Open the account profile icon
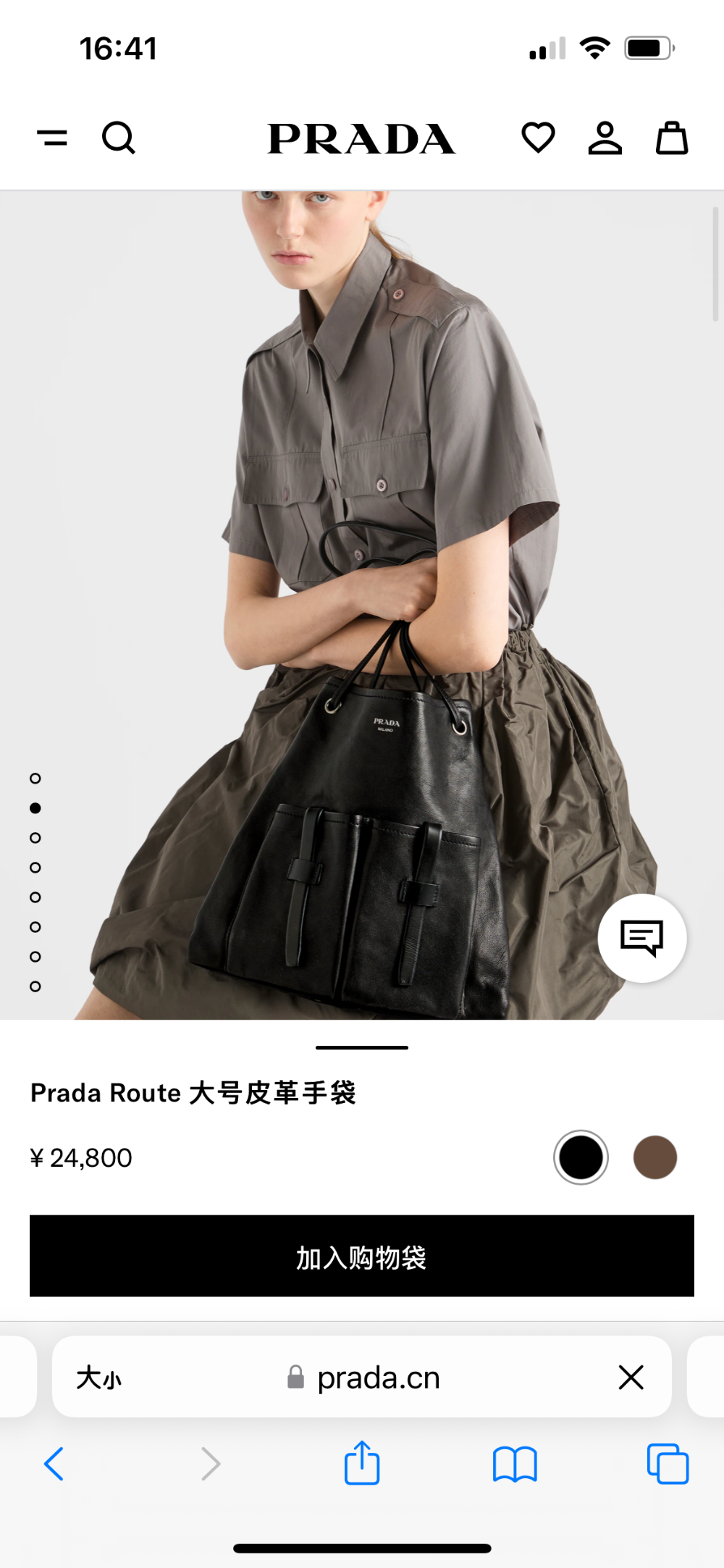Screen dimensions: 724x1568 click(605, 138)
